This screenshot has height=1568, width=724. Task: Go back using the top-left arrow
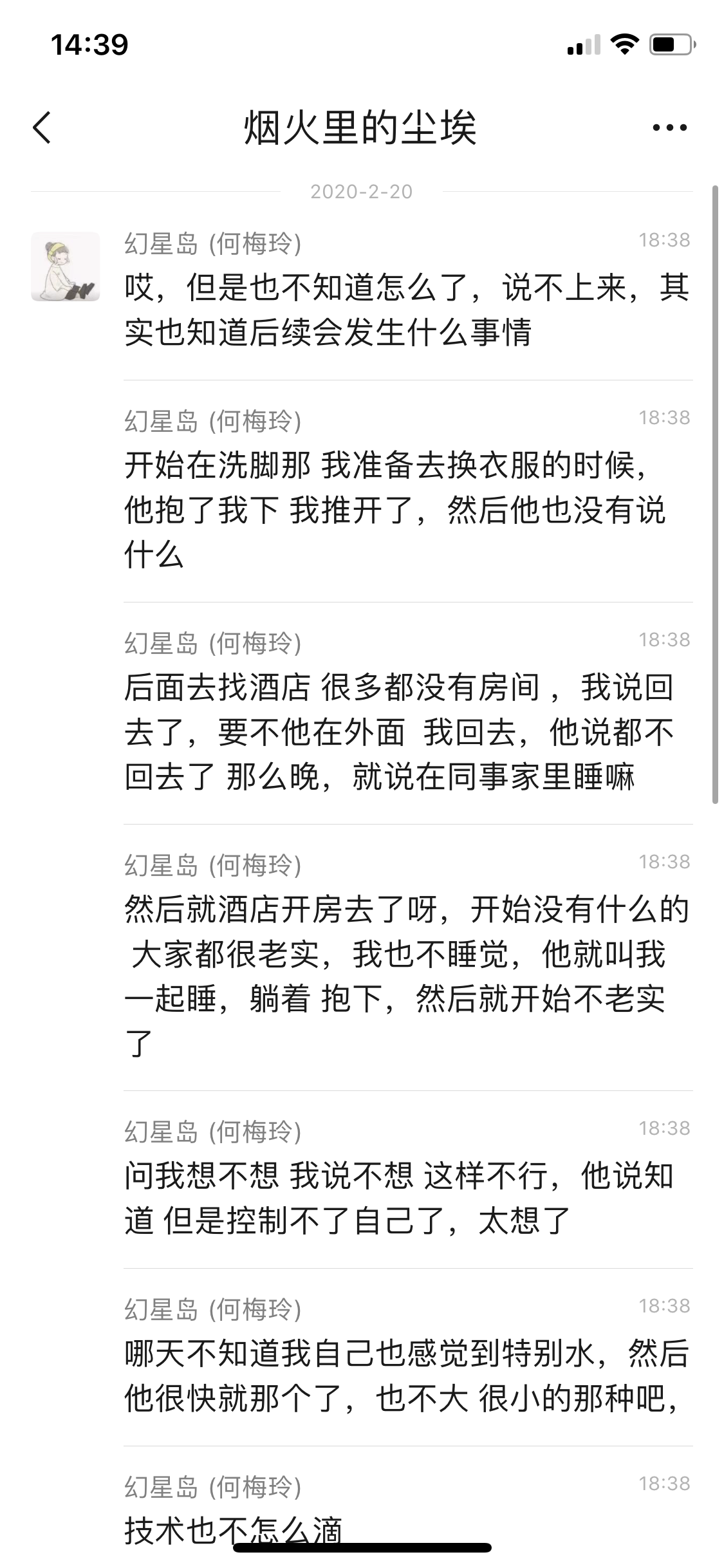pos(42,127)
